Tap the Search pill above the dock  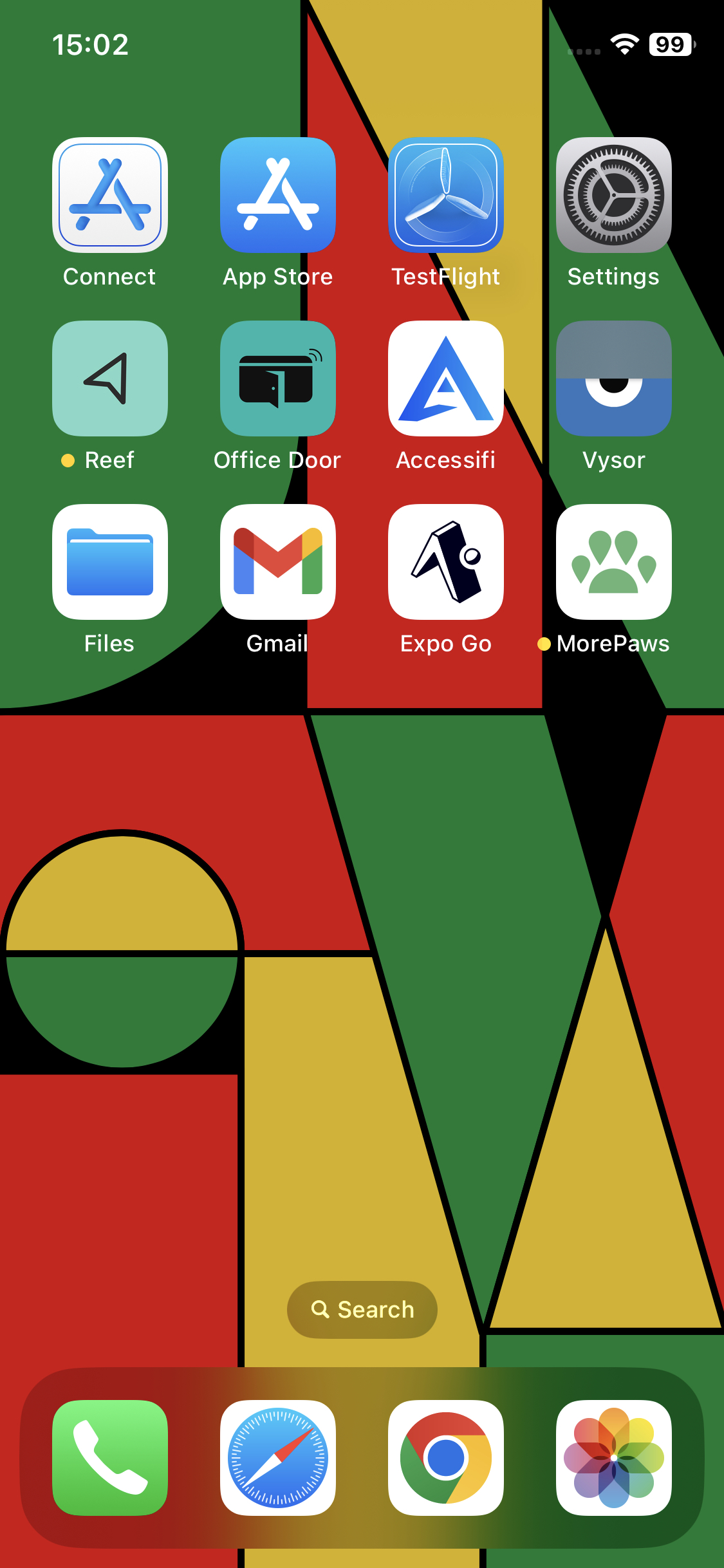362,1309
